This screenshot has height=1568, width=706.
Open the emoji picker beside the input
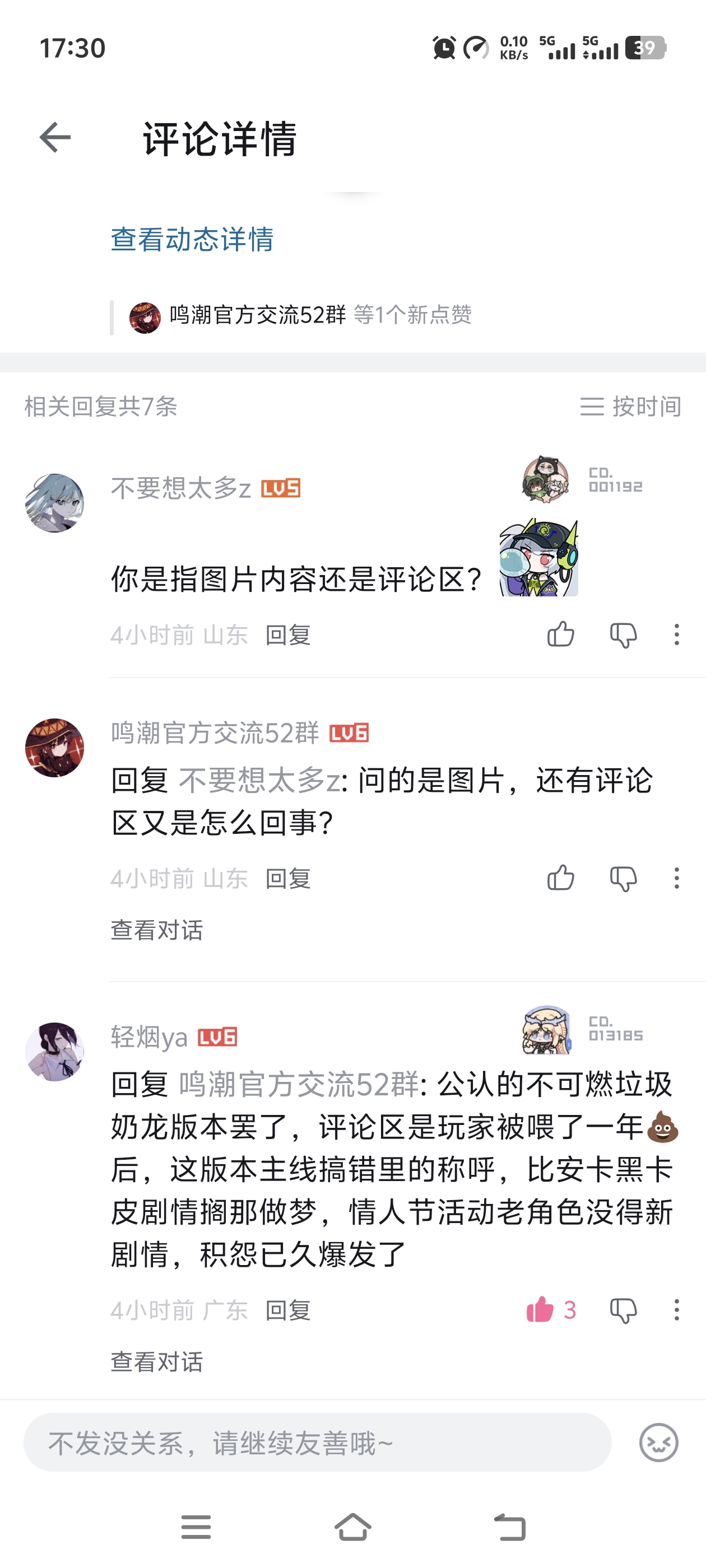[x=658, y=1443]
